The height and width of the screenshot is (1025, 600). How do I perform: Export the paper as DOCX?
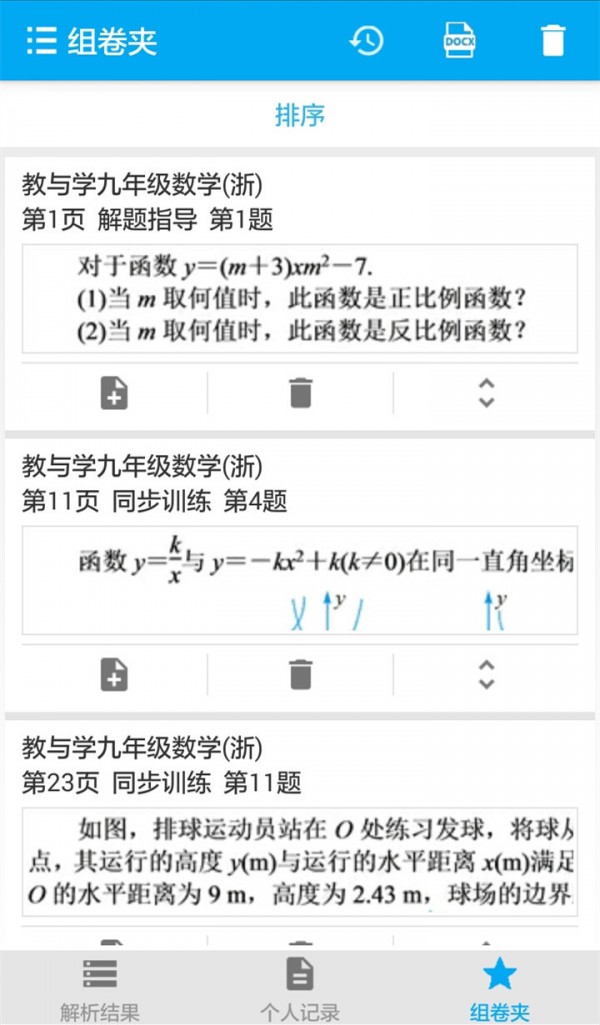(459, 41)
